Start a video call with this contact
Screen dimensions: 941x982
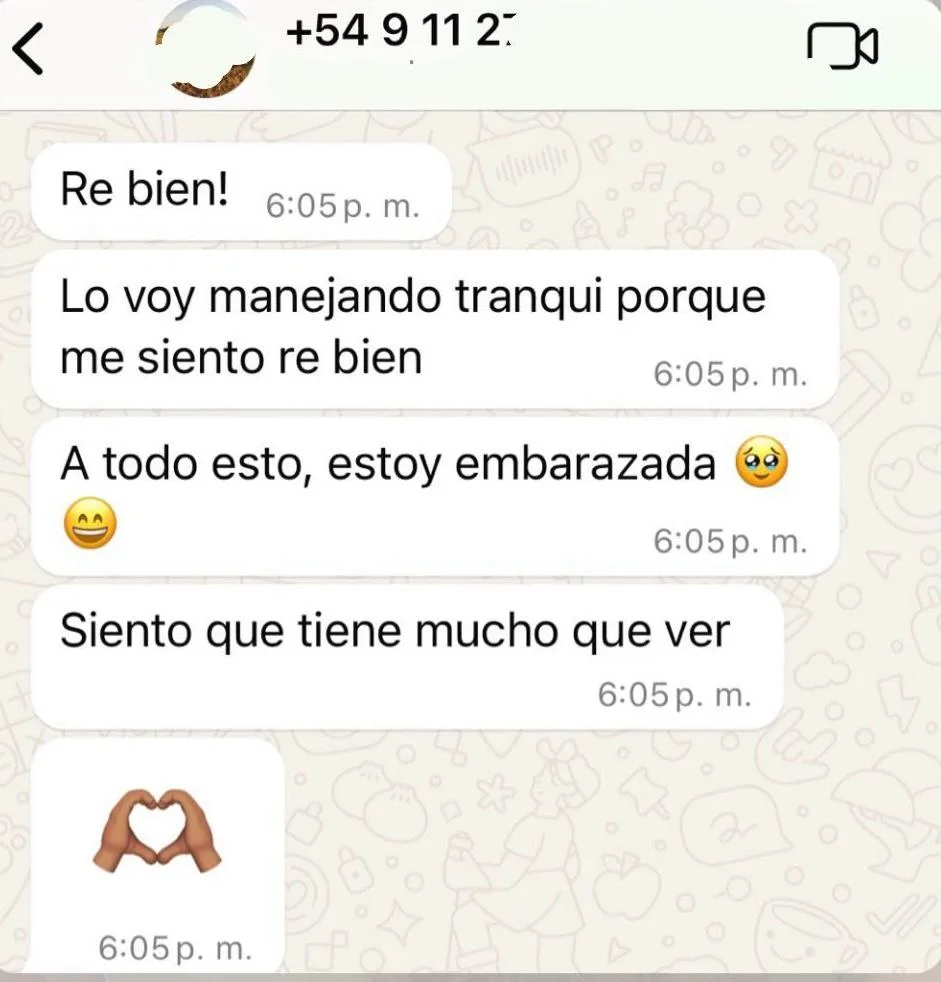pos(841,48)
